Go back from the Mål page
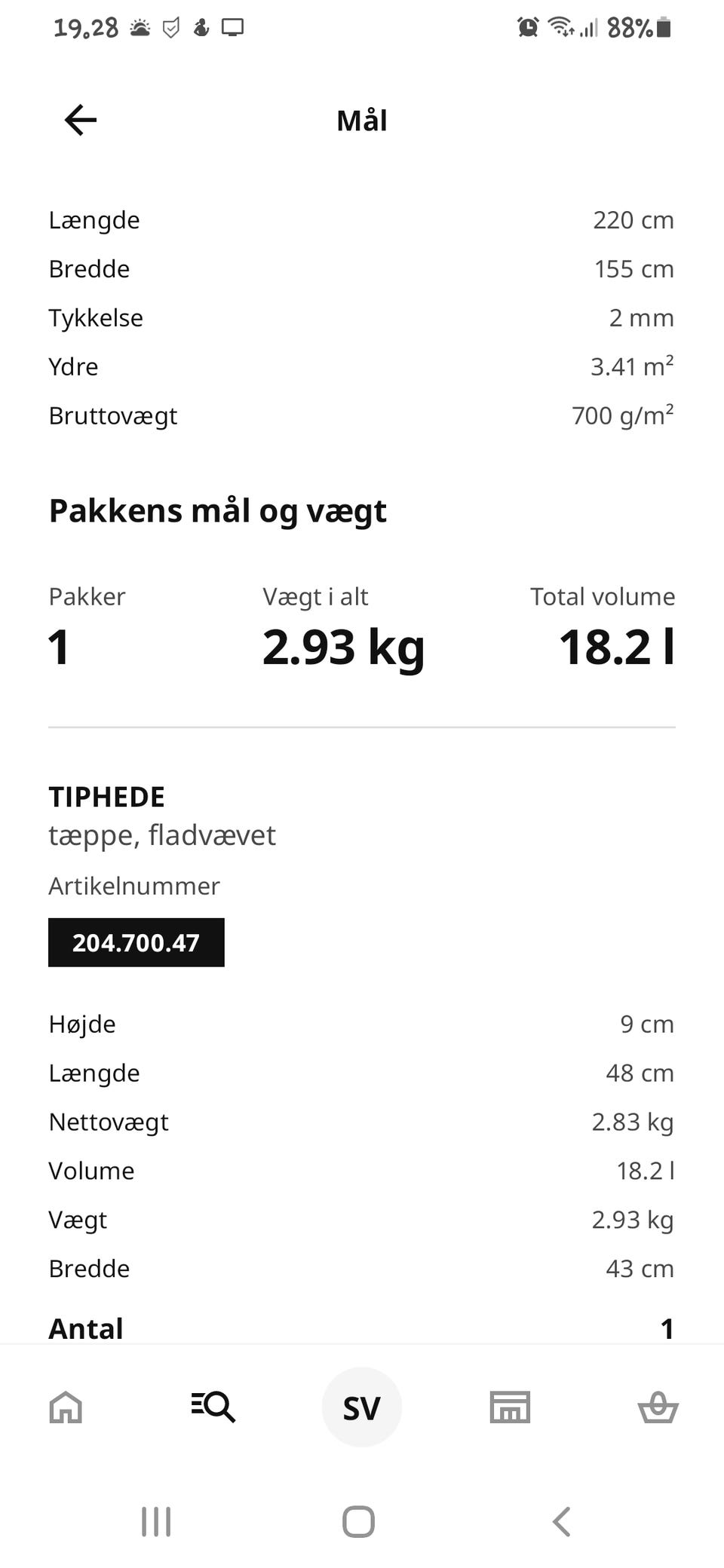 pos(81,120)
